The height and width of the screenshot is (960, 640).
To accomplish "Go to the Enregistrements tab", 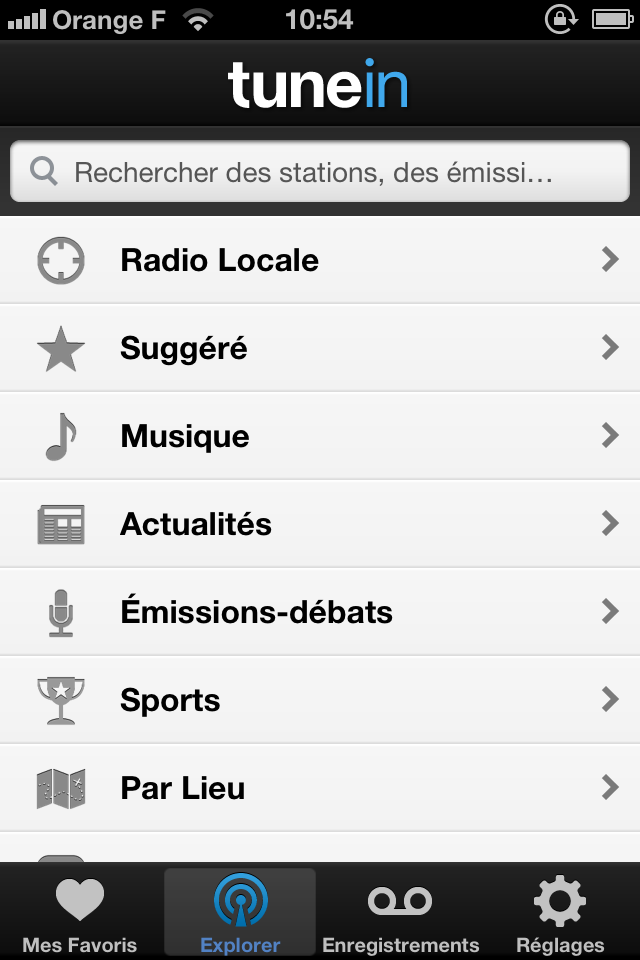I will coord(400,912).
